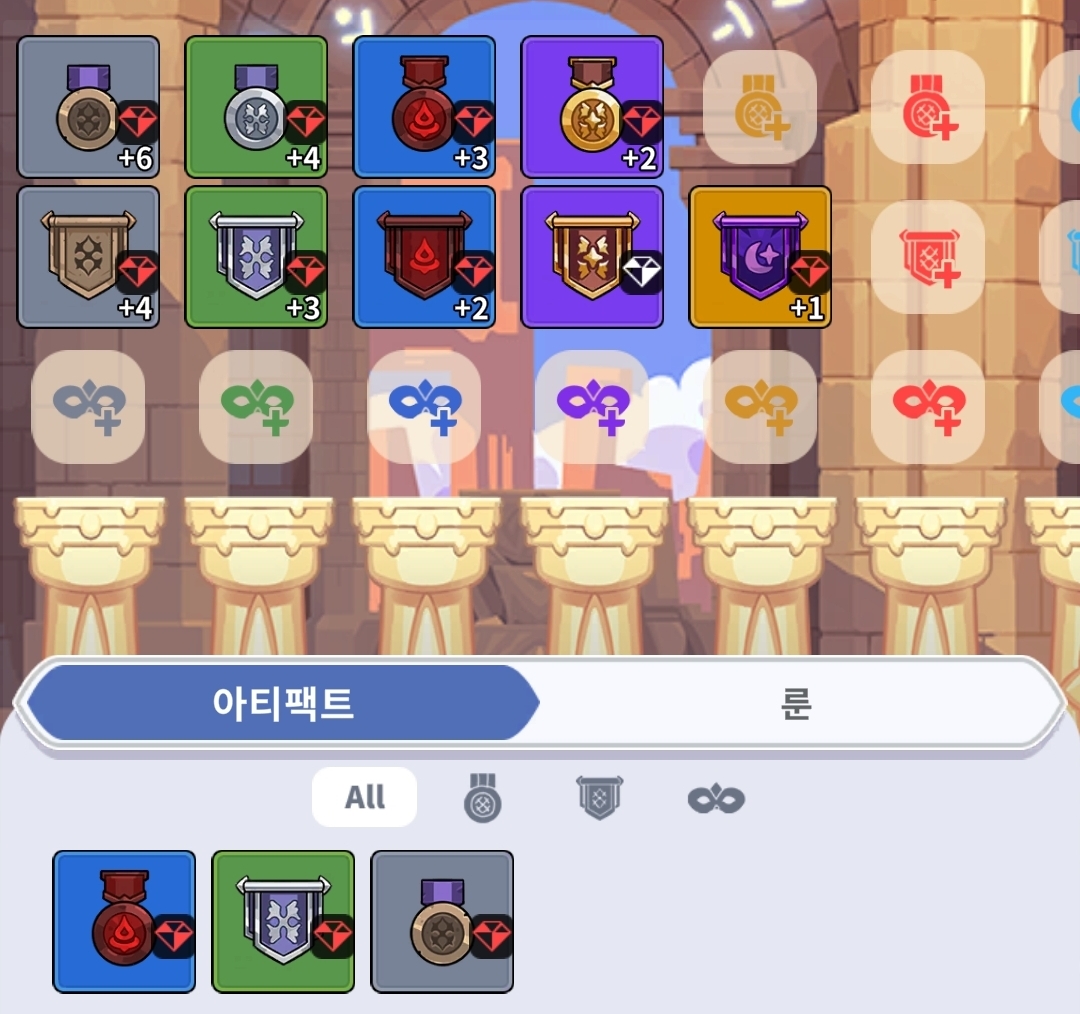Screen dimensions: 1080x1014
Task: Filter inventory by mask artifacts
Action: tap(716, 799)
